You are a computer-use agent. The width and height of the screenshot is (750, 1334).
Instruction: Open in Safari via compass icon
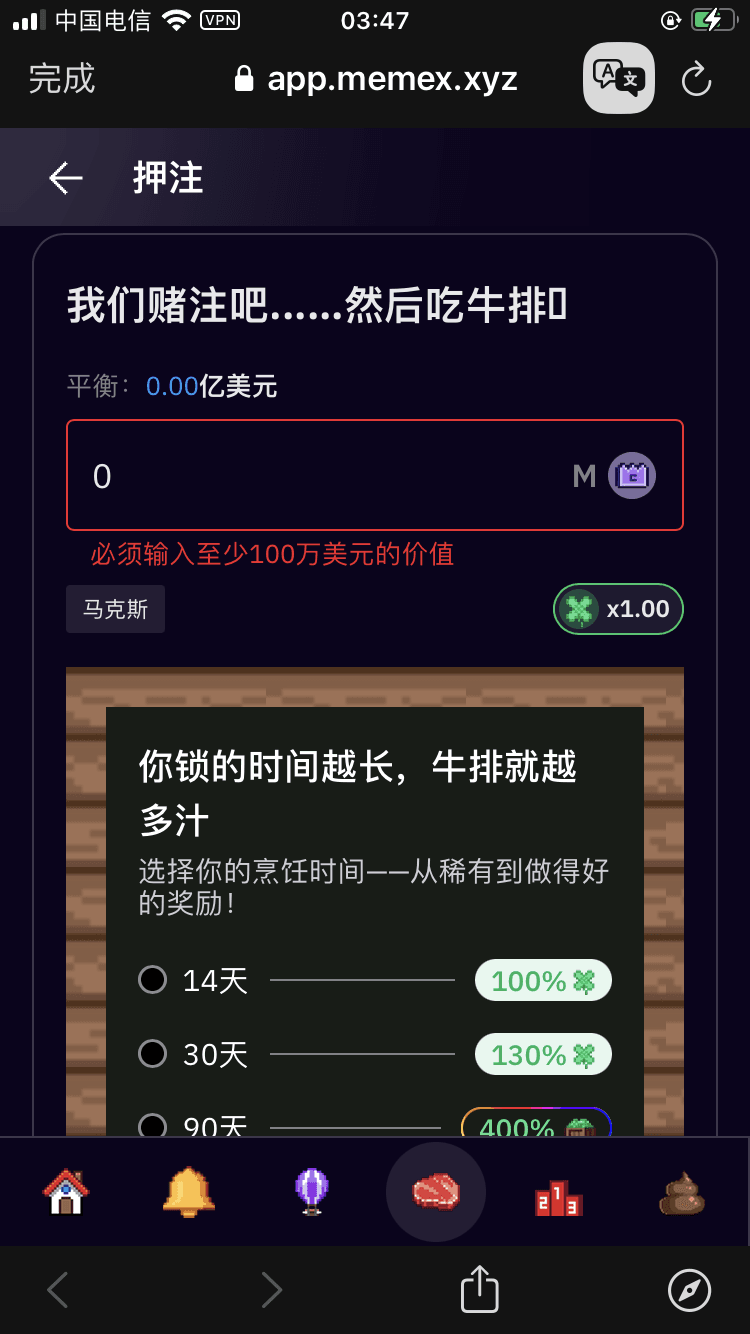[x=689, y=1290]
